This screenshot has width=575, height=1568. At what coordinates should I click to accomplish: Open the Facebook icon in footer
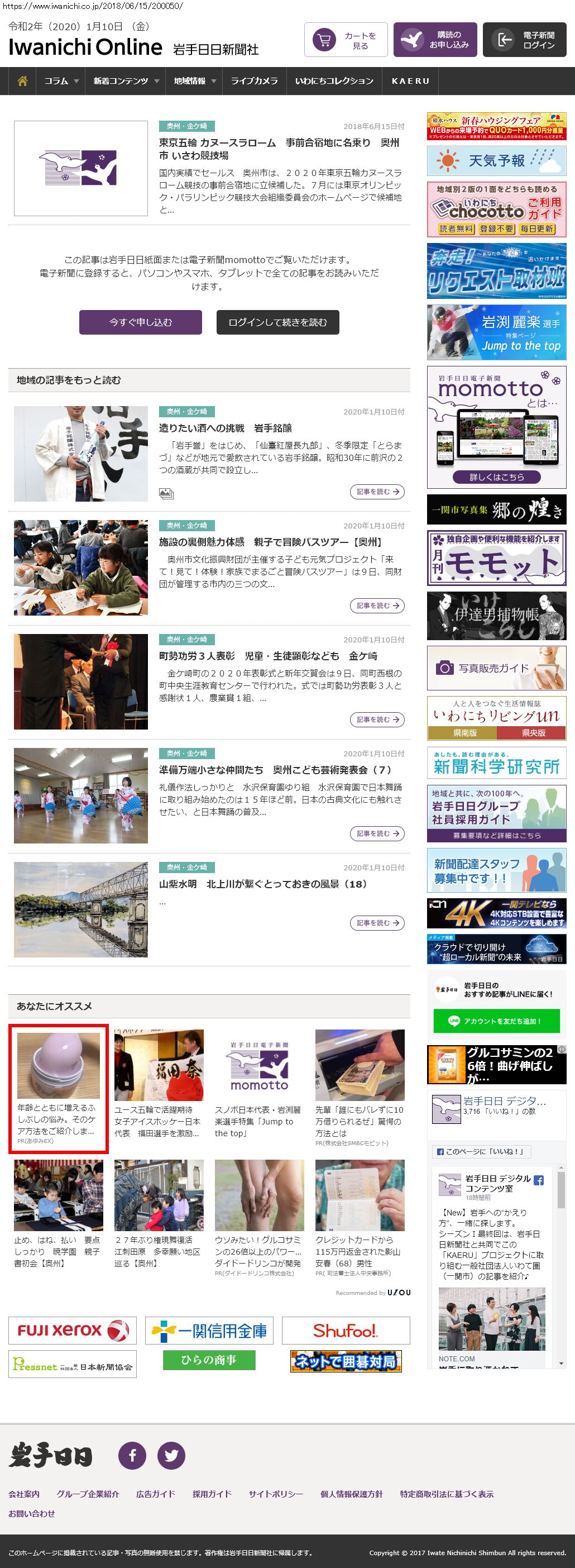(x=132, y=1455)
